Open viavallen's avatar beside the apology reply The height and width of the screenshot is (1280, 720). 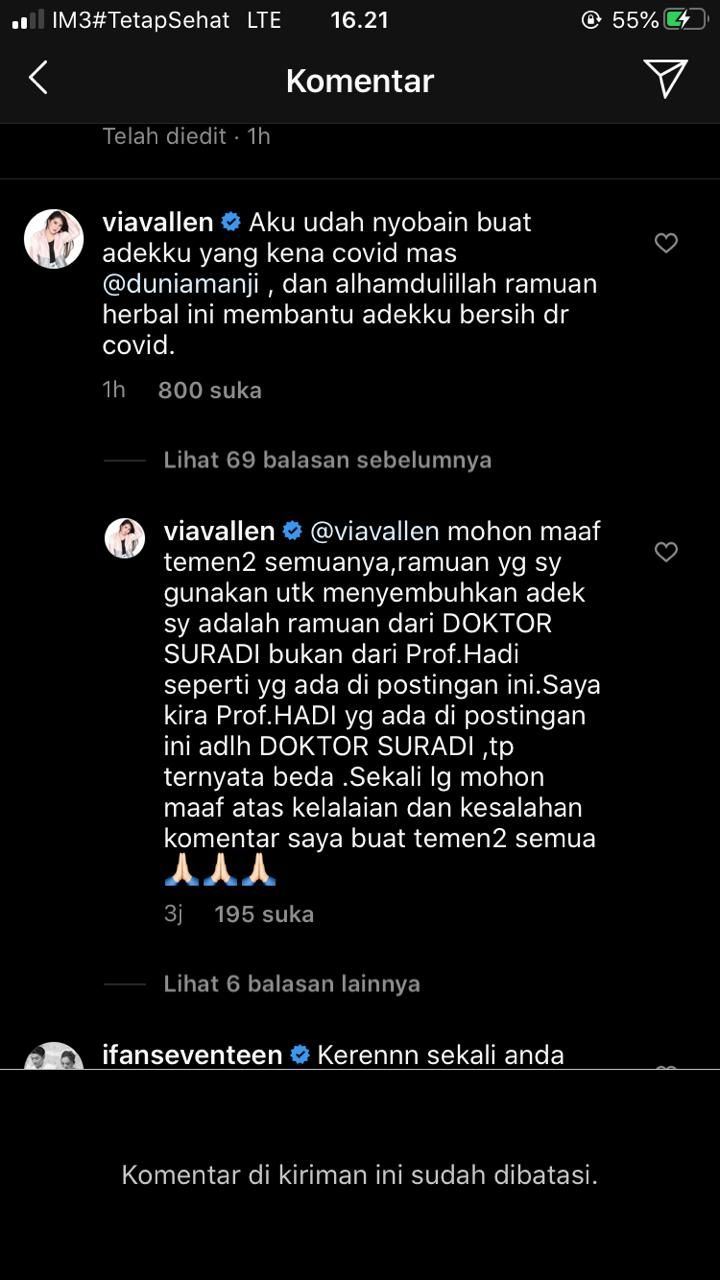coord(125,538)
